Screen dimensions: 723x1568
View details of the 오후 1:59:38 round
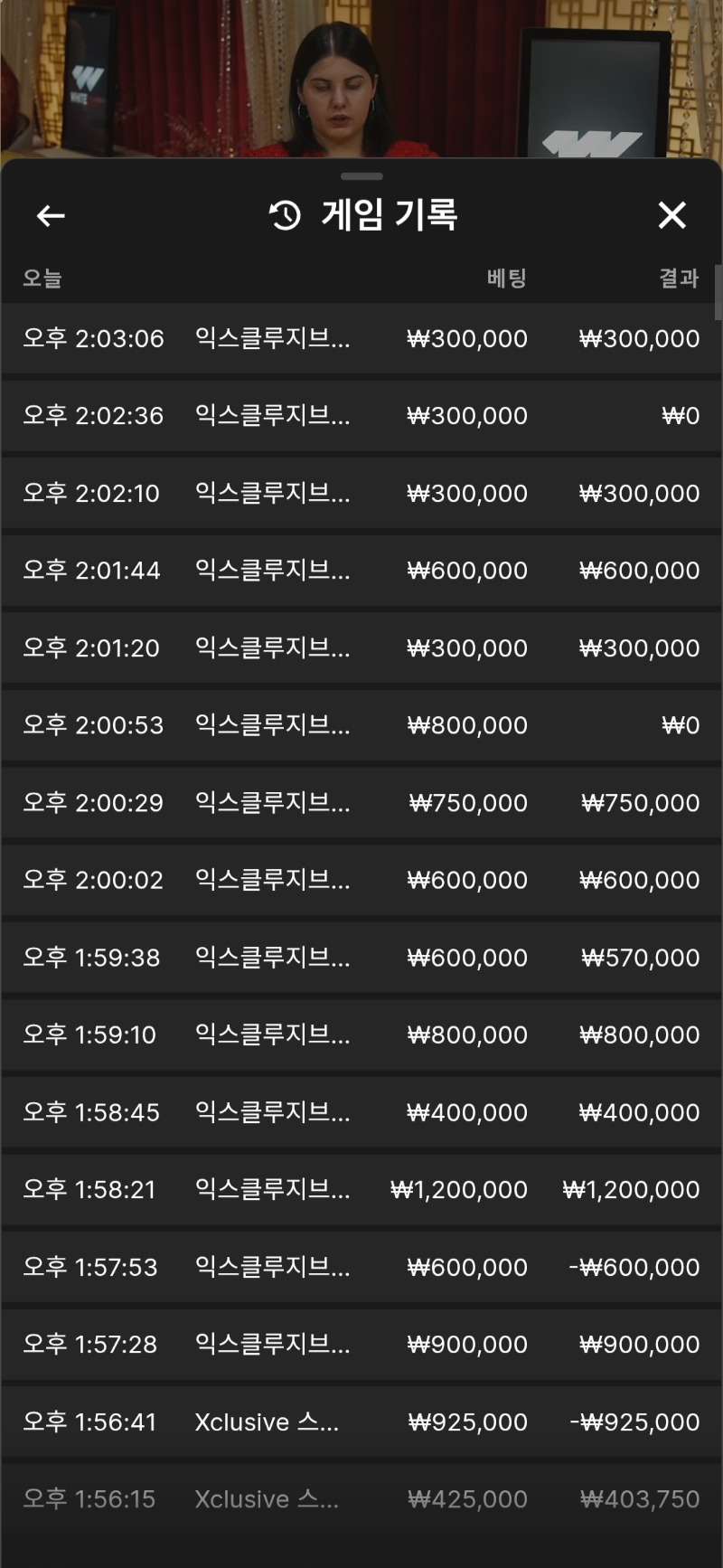pos(361,957)
